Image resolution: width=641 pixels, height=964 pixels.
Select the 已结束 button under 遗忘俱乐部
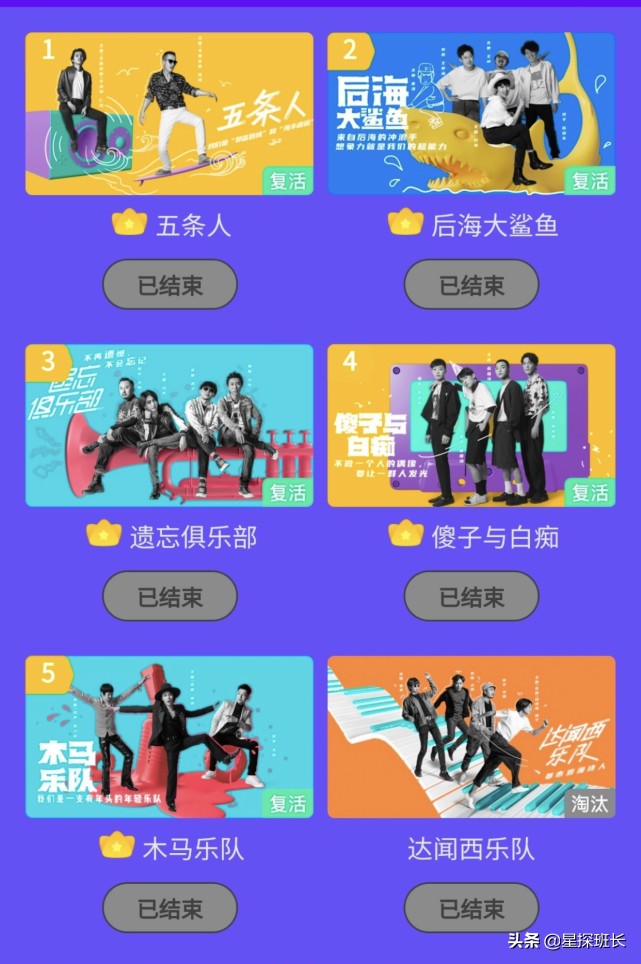tap(170, 597)
